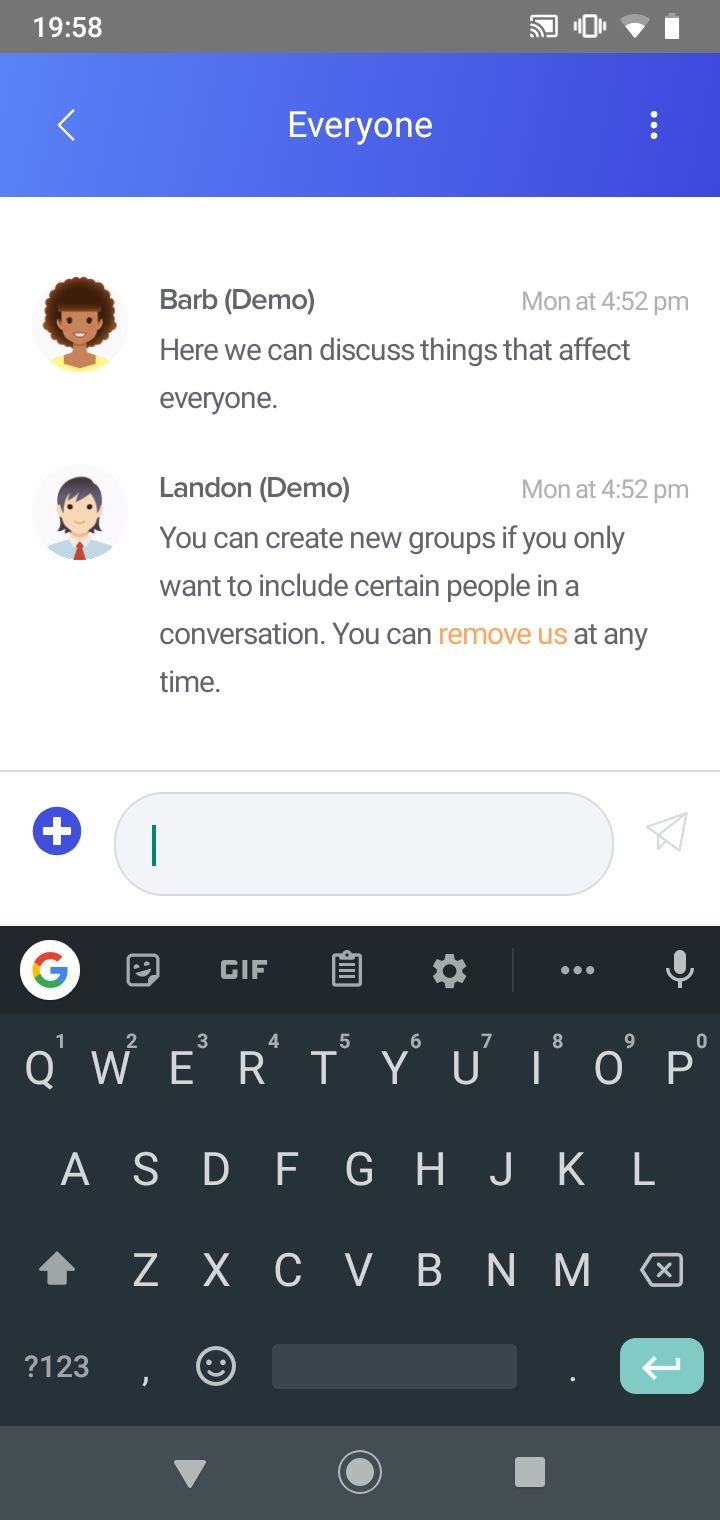
Task: Open Landon (Demo)'s avatar
Action: tap(80, 512)
